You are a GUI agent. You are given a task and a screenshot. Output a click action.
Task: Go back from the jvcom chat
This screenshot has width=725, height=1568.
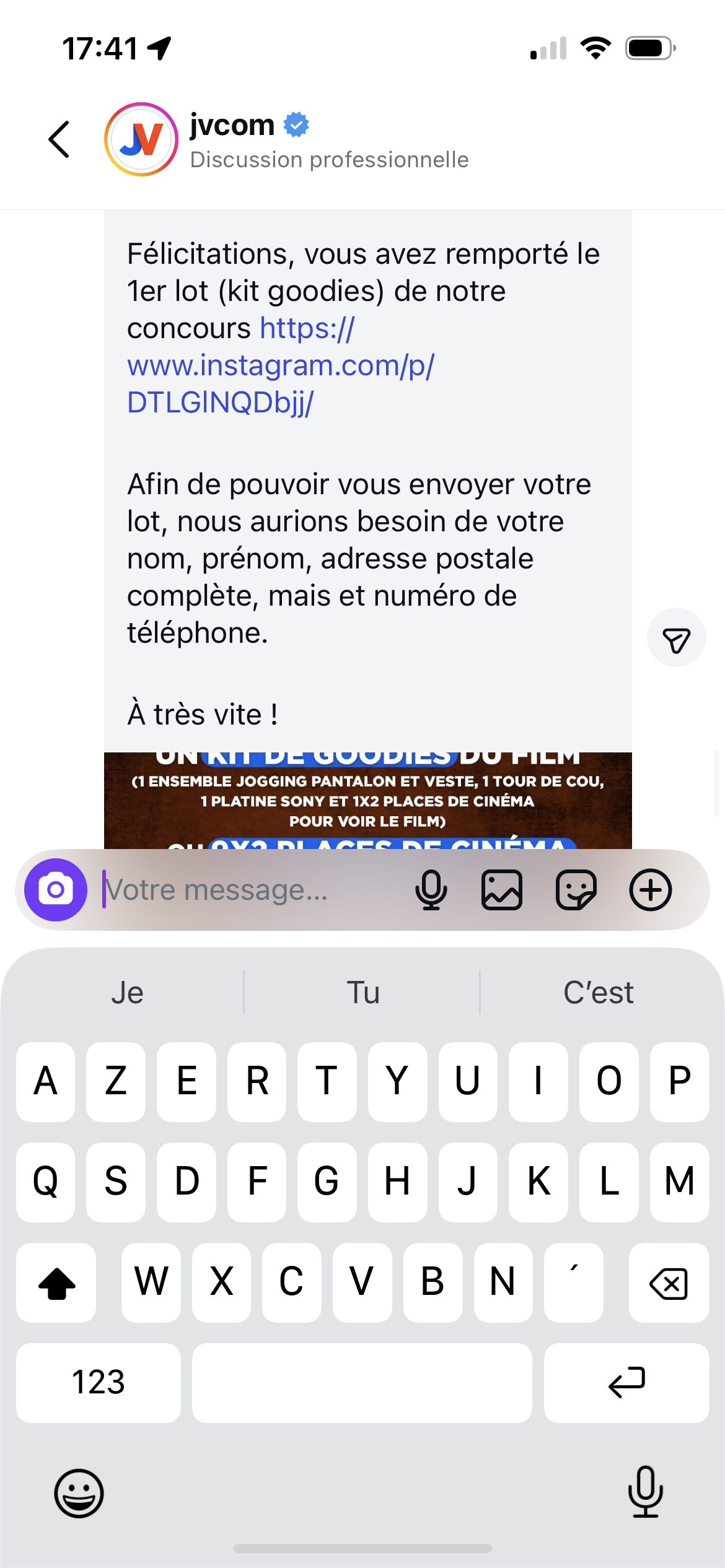pos(59,139)
